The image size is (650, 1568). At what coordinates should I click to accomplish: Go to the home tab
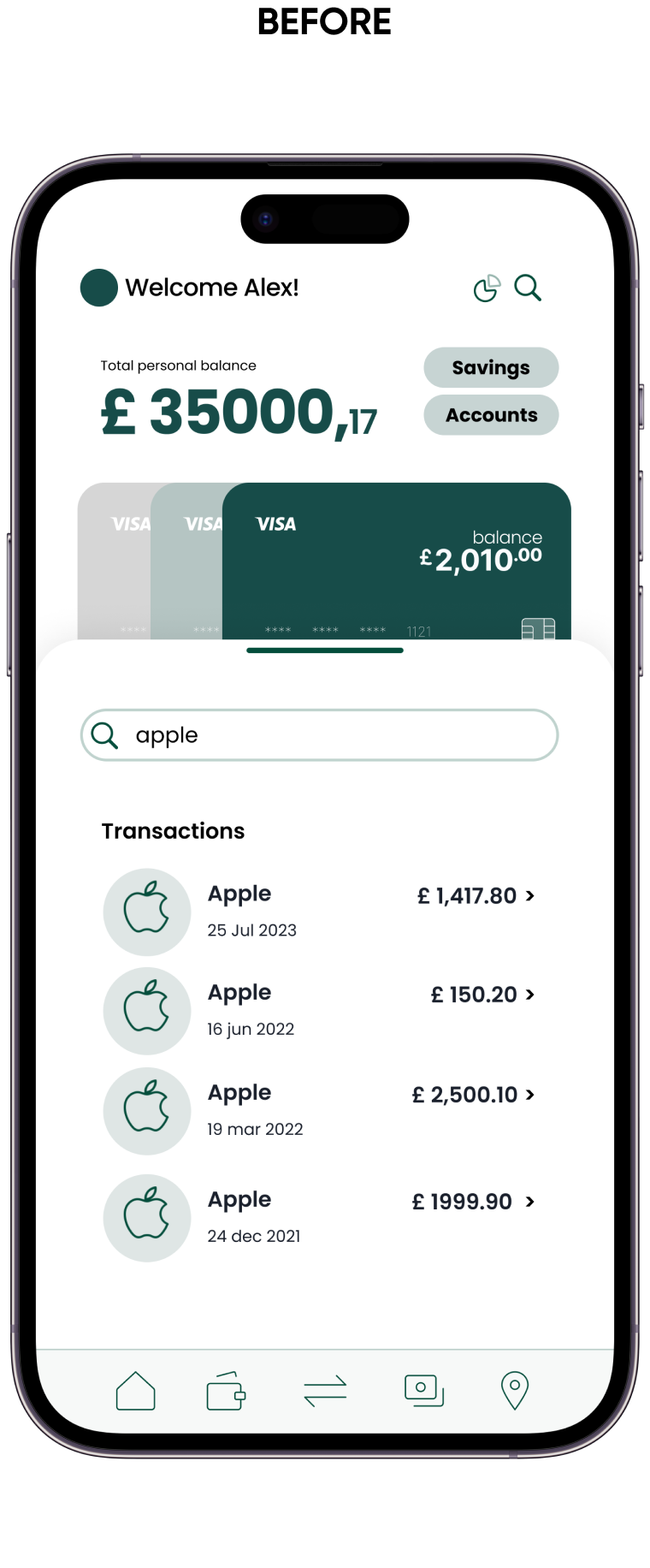coord(136,1391)
